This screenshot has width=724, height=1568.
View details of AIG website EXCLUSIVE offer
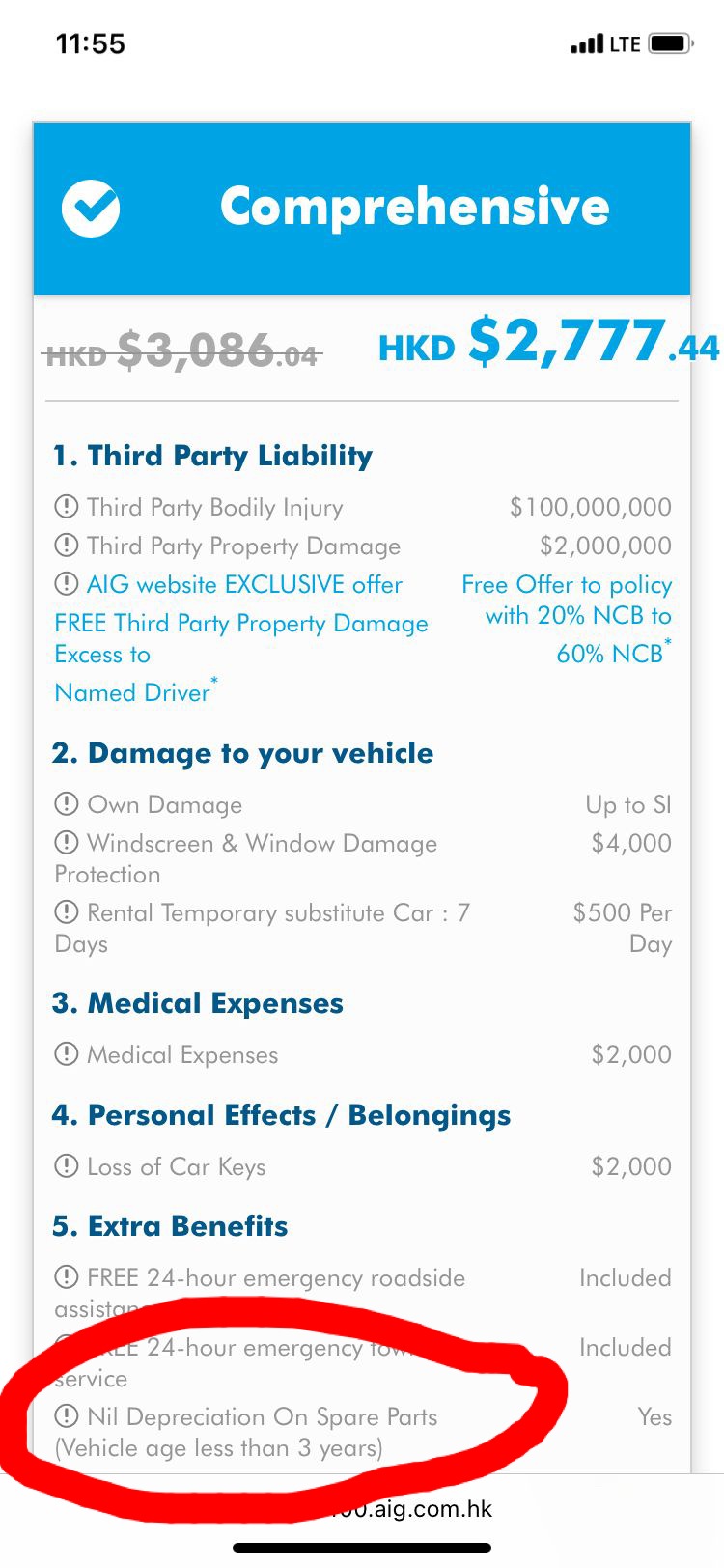click(x=66, y=583)
